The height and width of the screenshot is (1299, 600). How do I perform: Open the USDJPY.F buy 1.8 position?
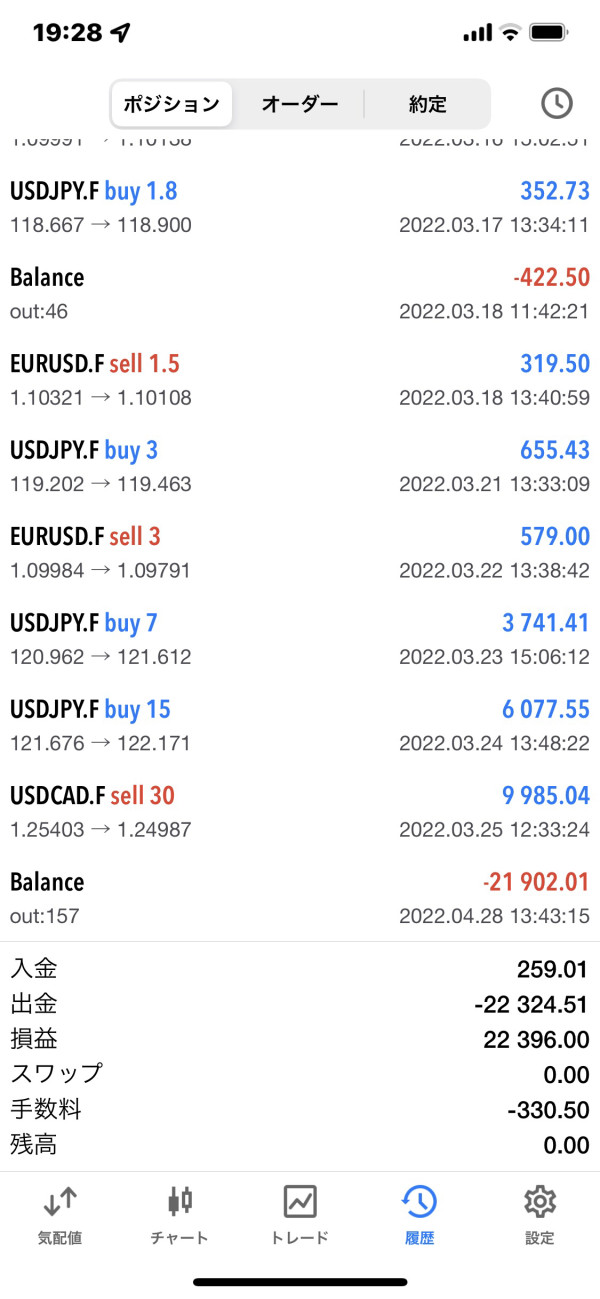coord(300,207)
